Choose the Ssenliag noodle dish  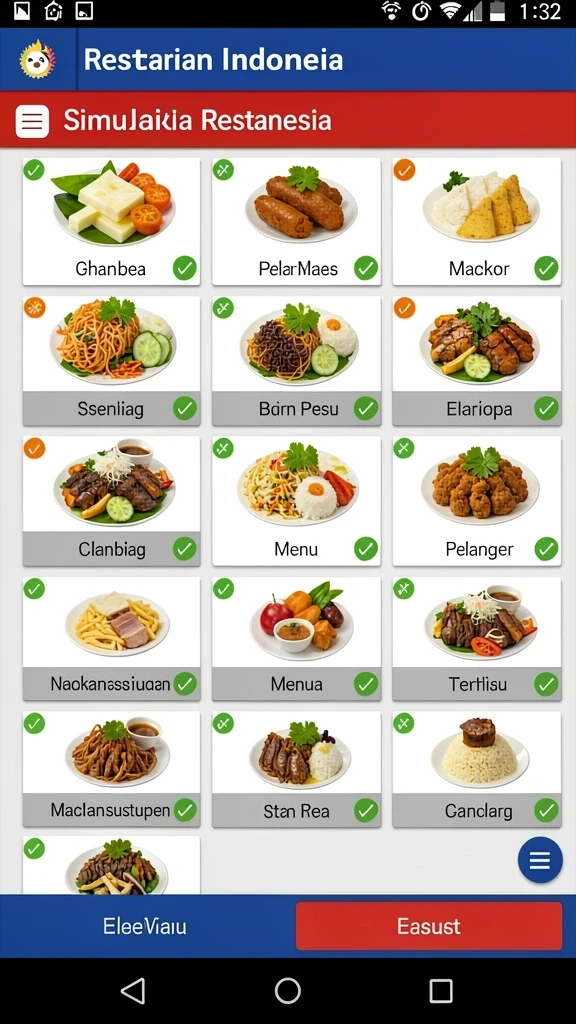[112, 361]
